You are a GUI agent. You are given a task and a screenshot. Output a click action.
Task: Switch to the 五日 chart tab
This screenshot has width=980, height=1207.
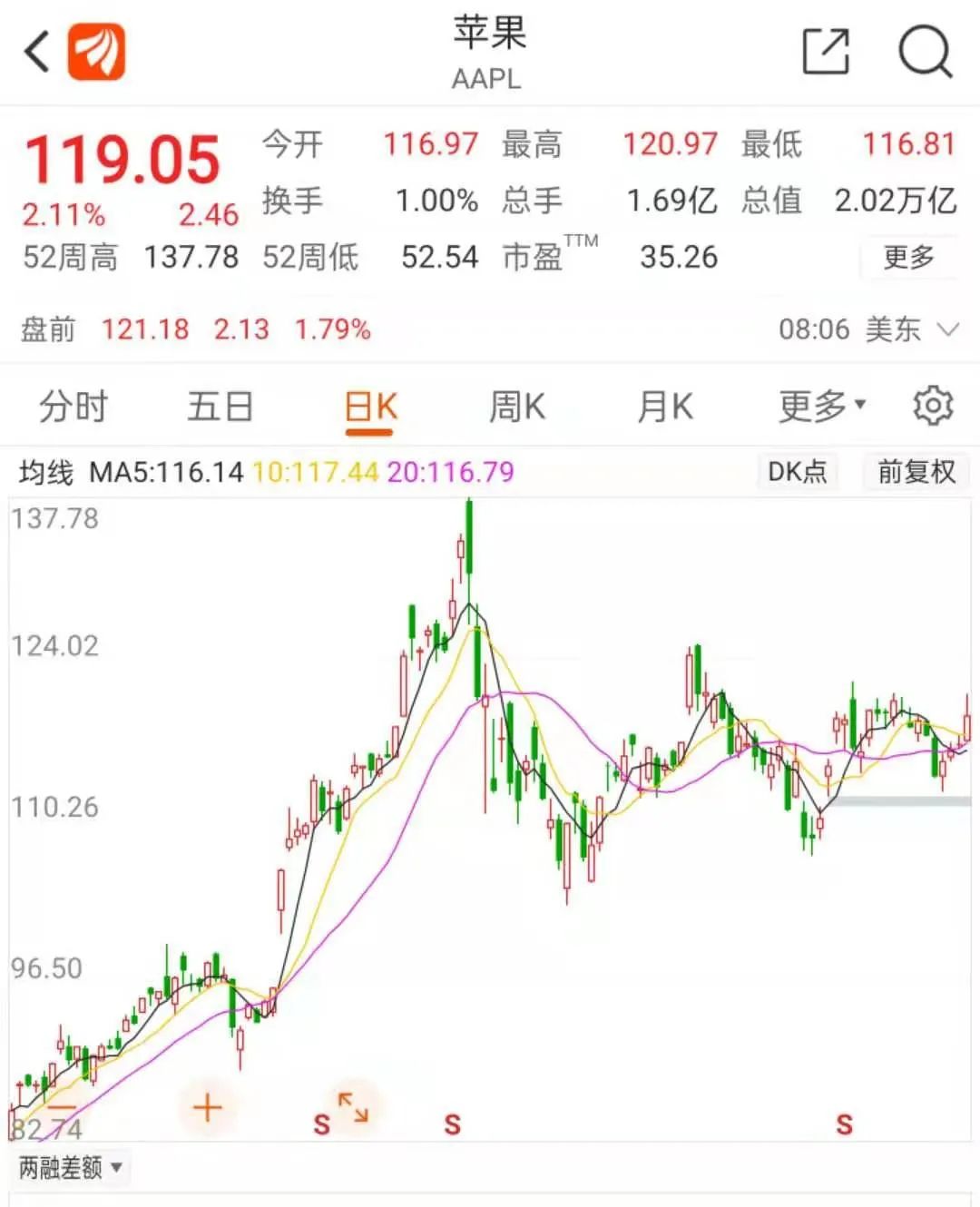click(x=220, y=407)
